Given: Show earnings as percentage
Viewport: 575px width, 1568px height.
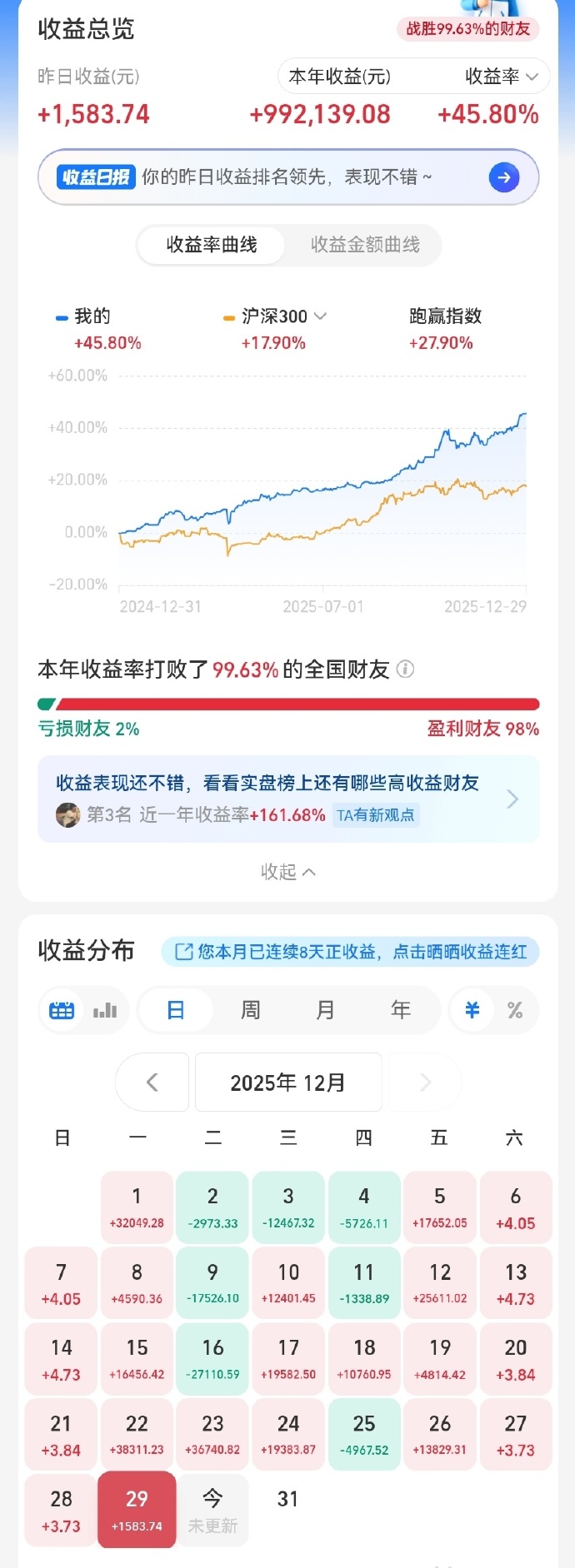Looking at the screenshot, I should pos(515,1011).
